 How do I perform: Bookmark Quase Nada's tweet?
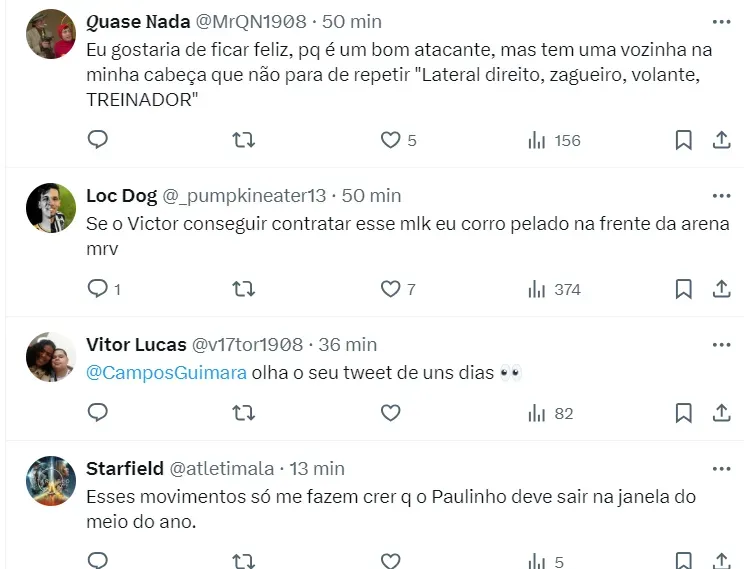pos(683,140)
